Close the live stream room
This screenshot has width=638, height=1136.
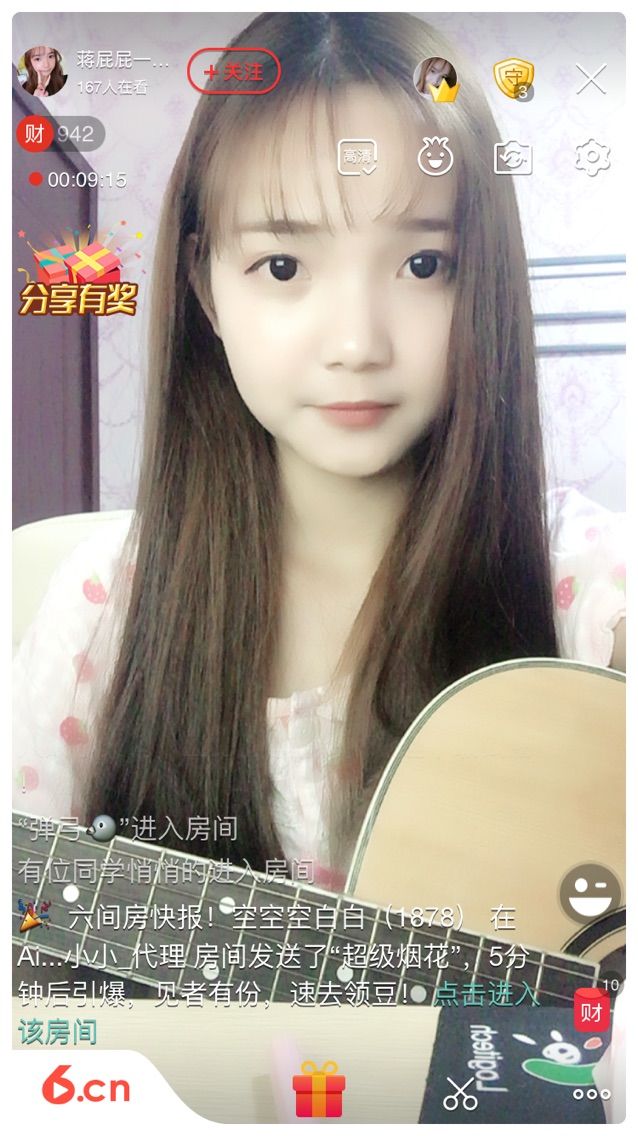pyautogui.click(x=591, y=78)
